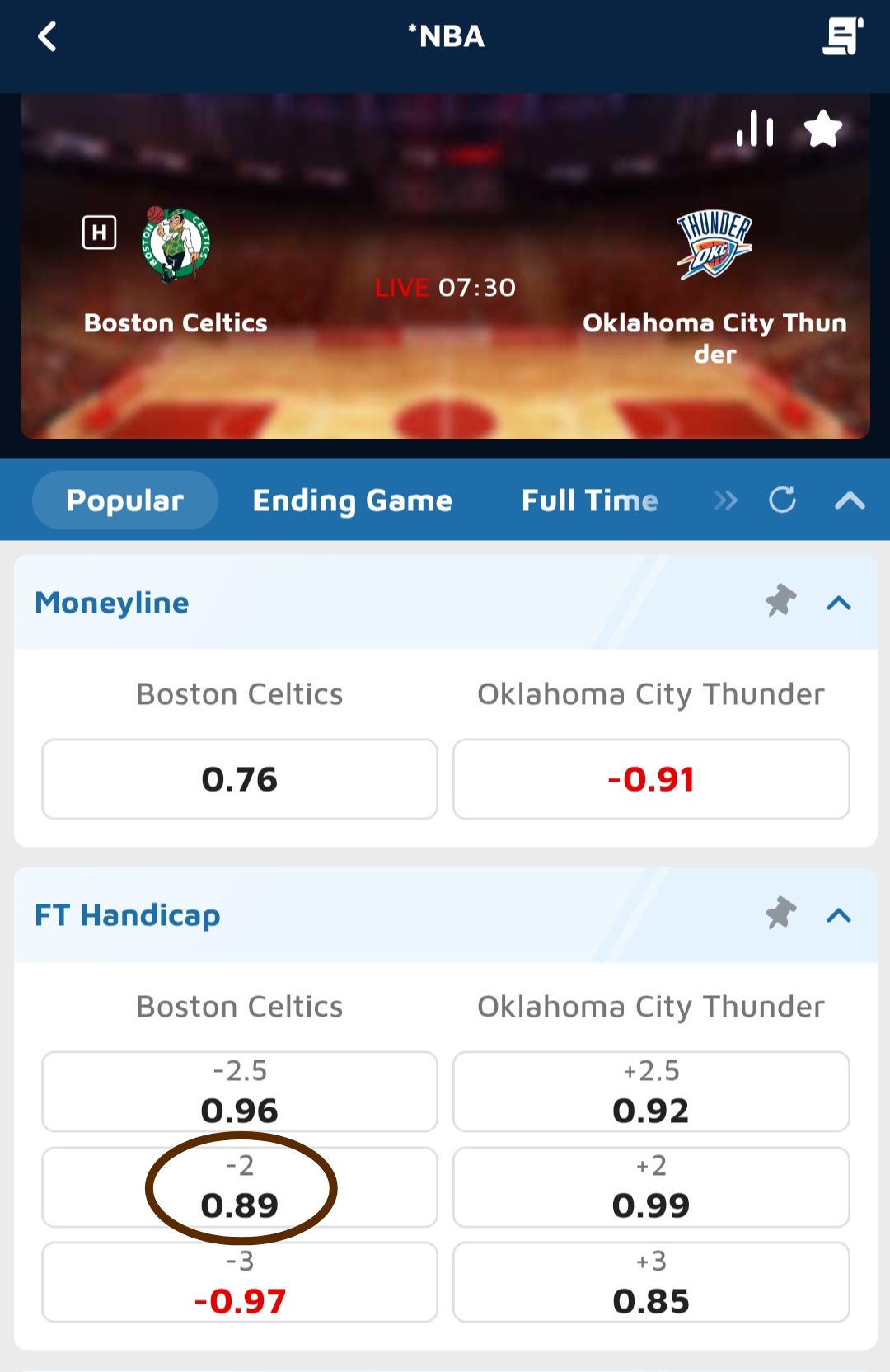Pin the FT Handicap market
The image size is (890, 1372).
point(780,914)
